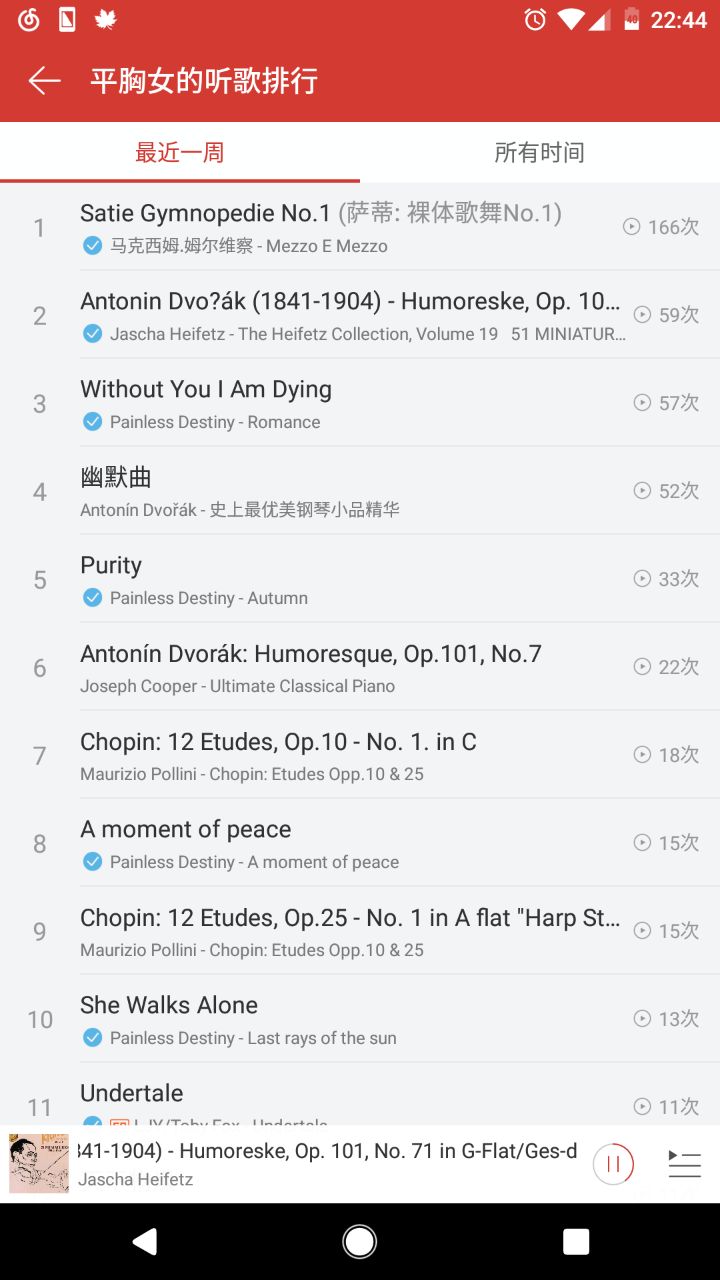Screen dimensions: 720x1280
Task: Play Heifetz's Humoreske, Op. 101 track
Action: (x=350, y=315)
